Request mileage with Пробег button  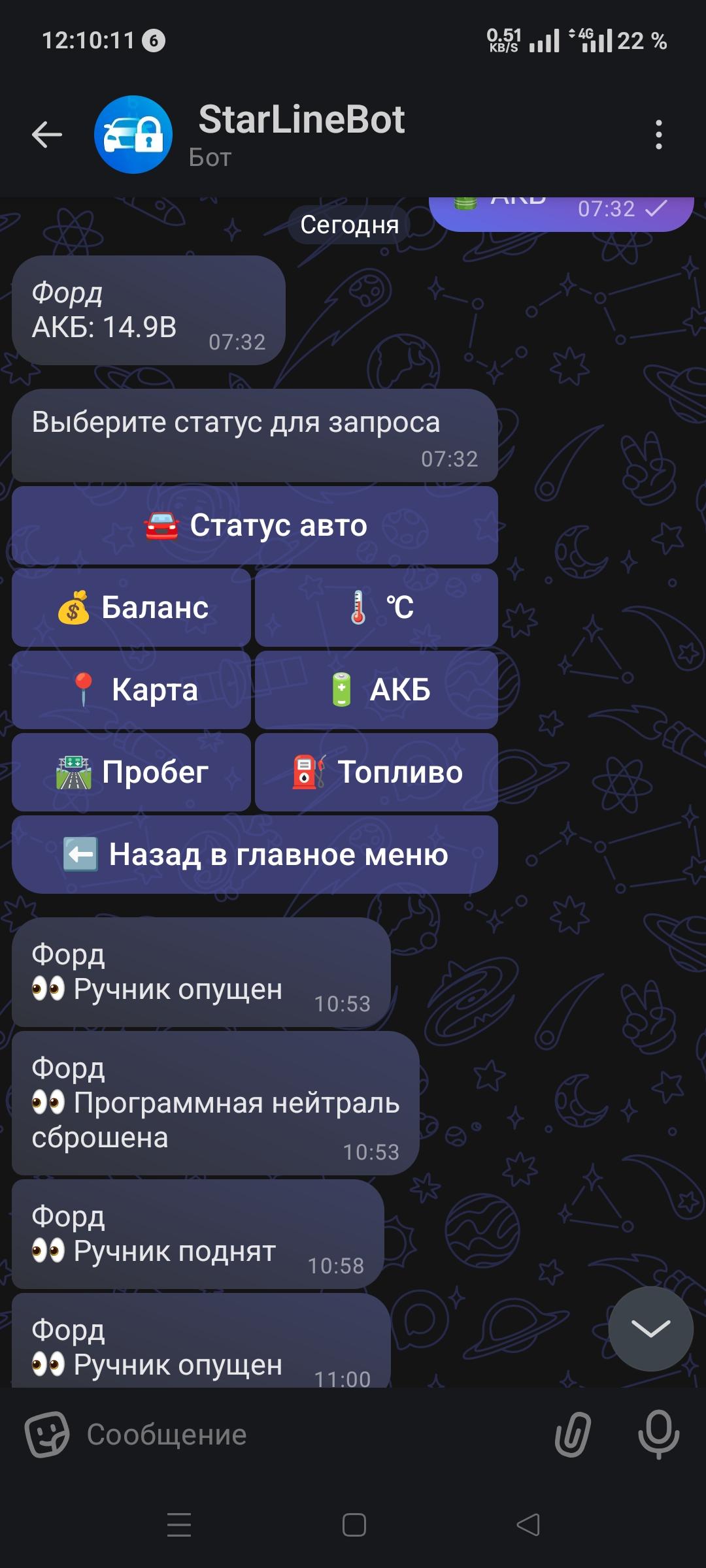coord(131,772)
